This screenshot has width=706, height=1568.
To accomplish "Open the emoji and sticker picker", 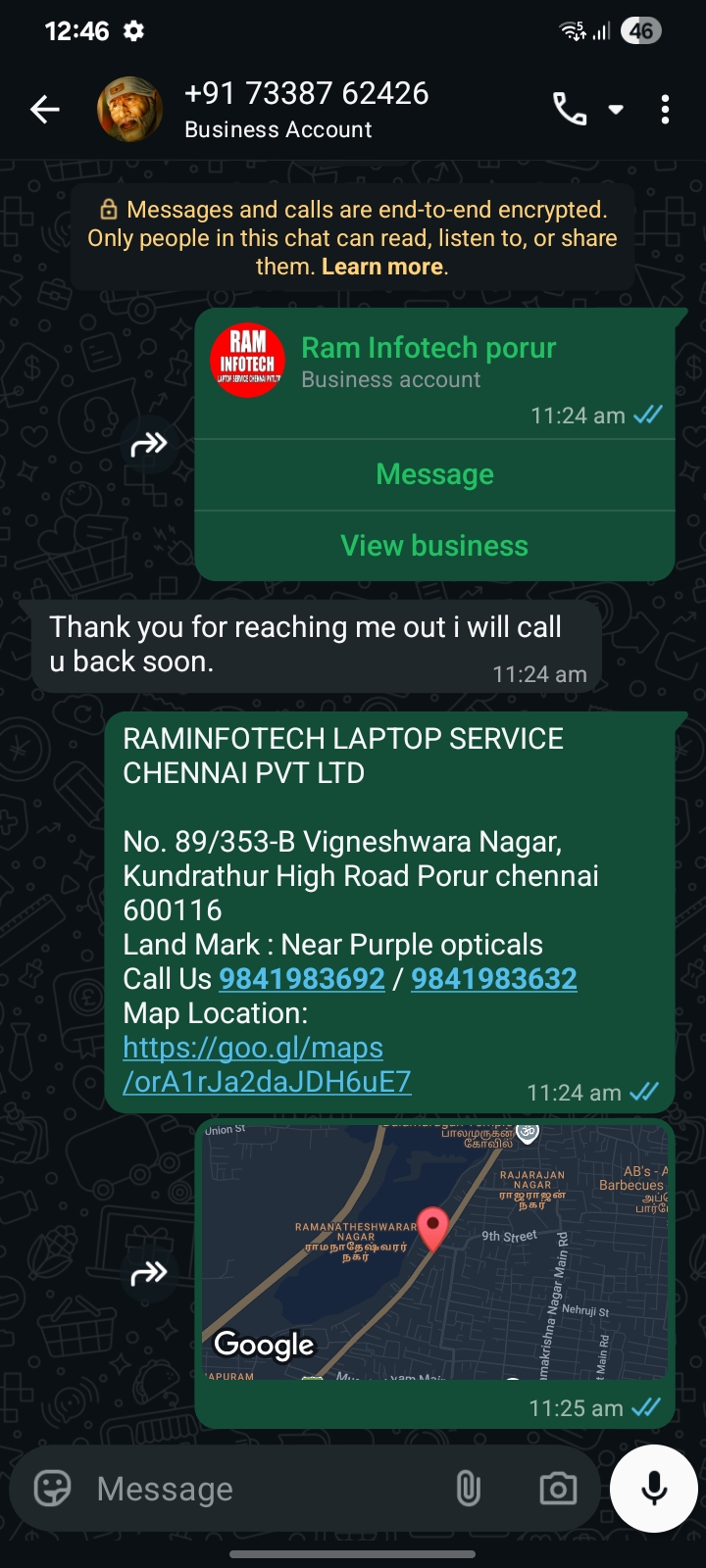I will pos(53,1489).
